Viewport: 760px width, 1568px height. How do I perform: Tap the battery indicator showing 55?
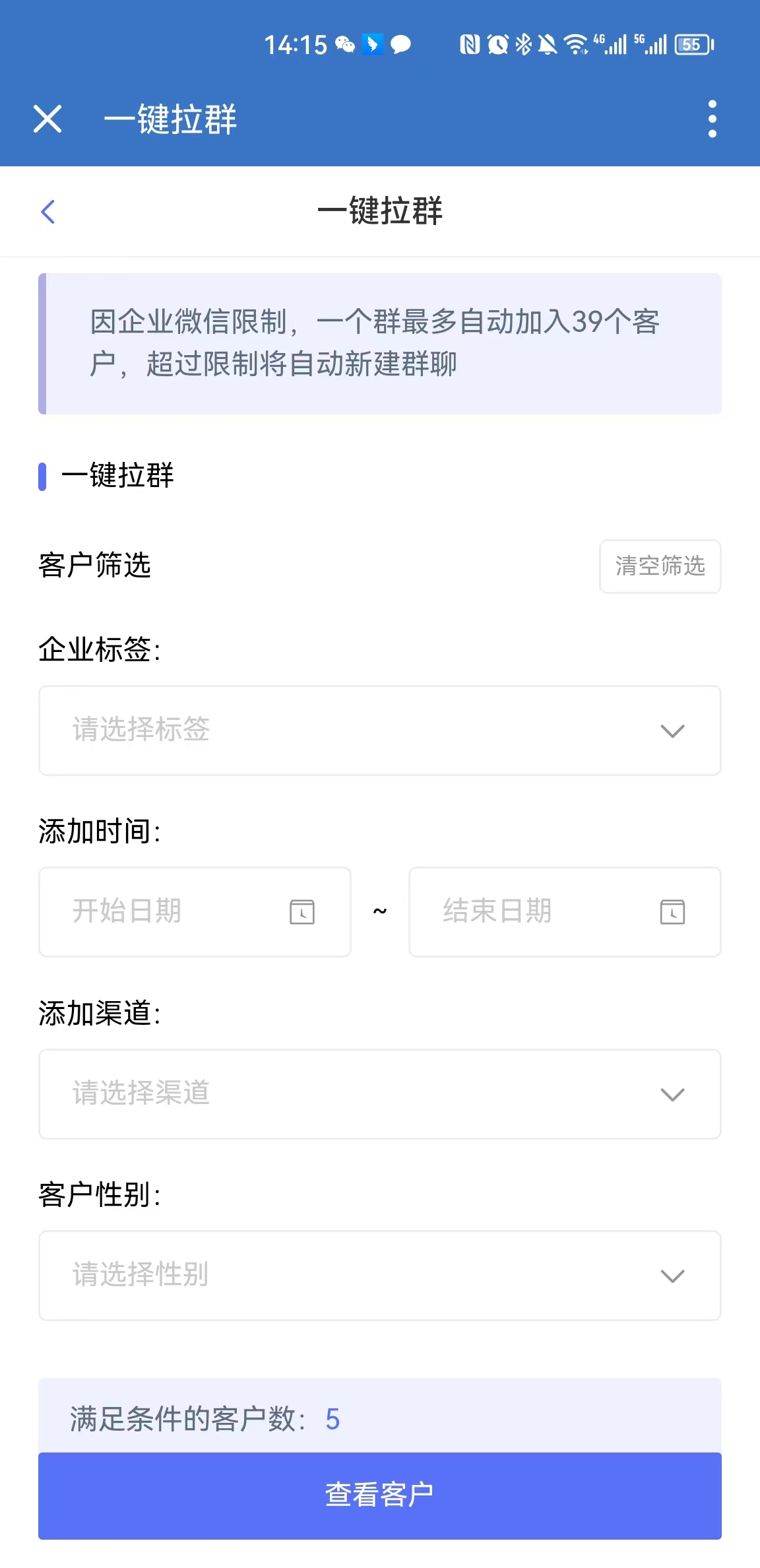693,44
